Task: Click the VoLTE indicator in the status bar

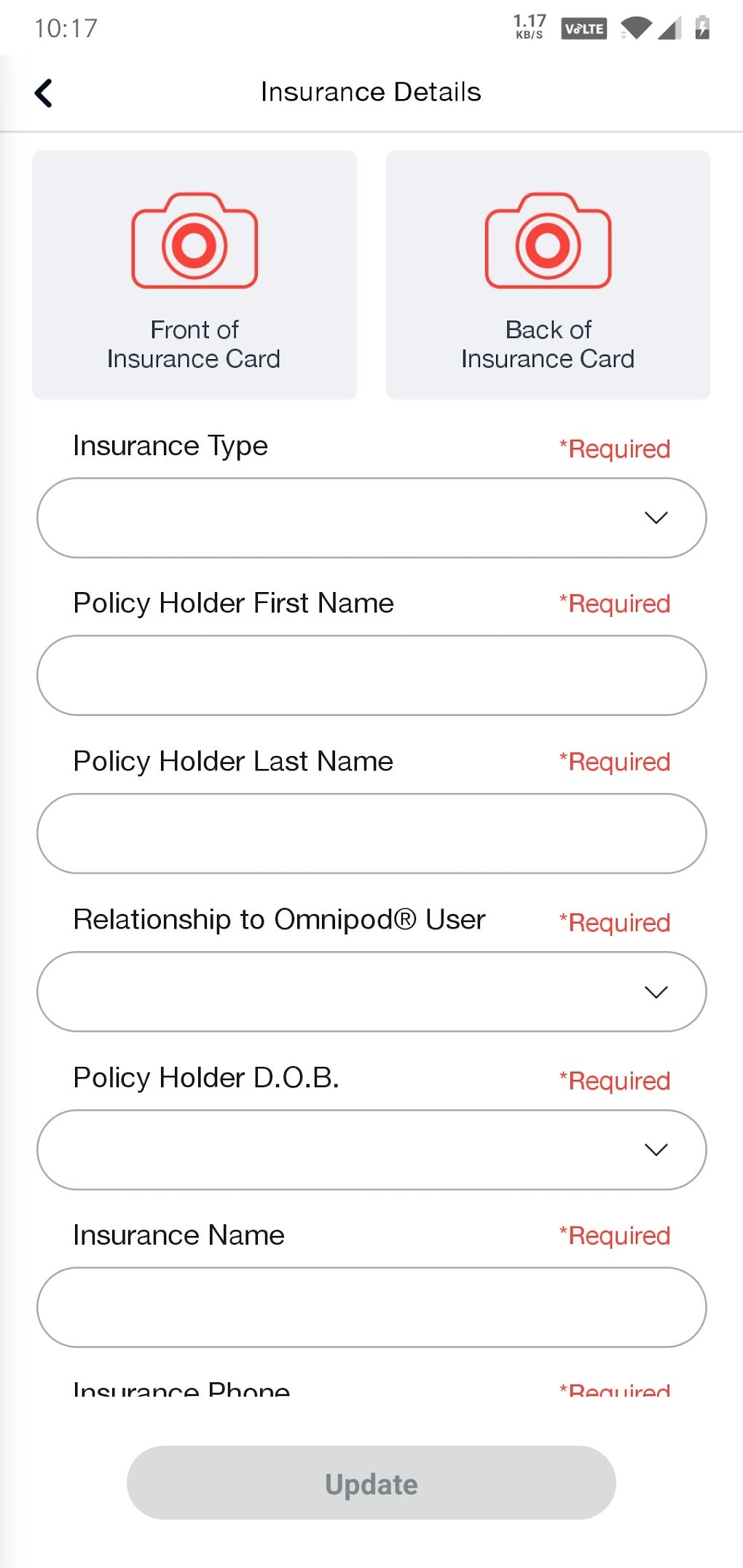Action: (x=583, y=28)
